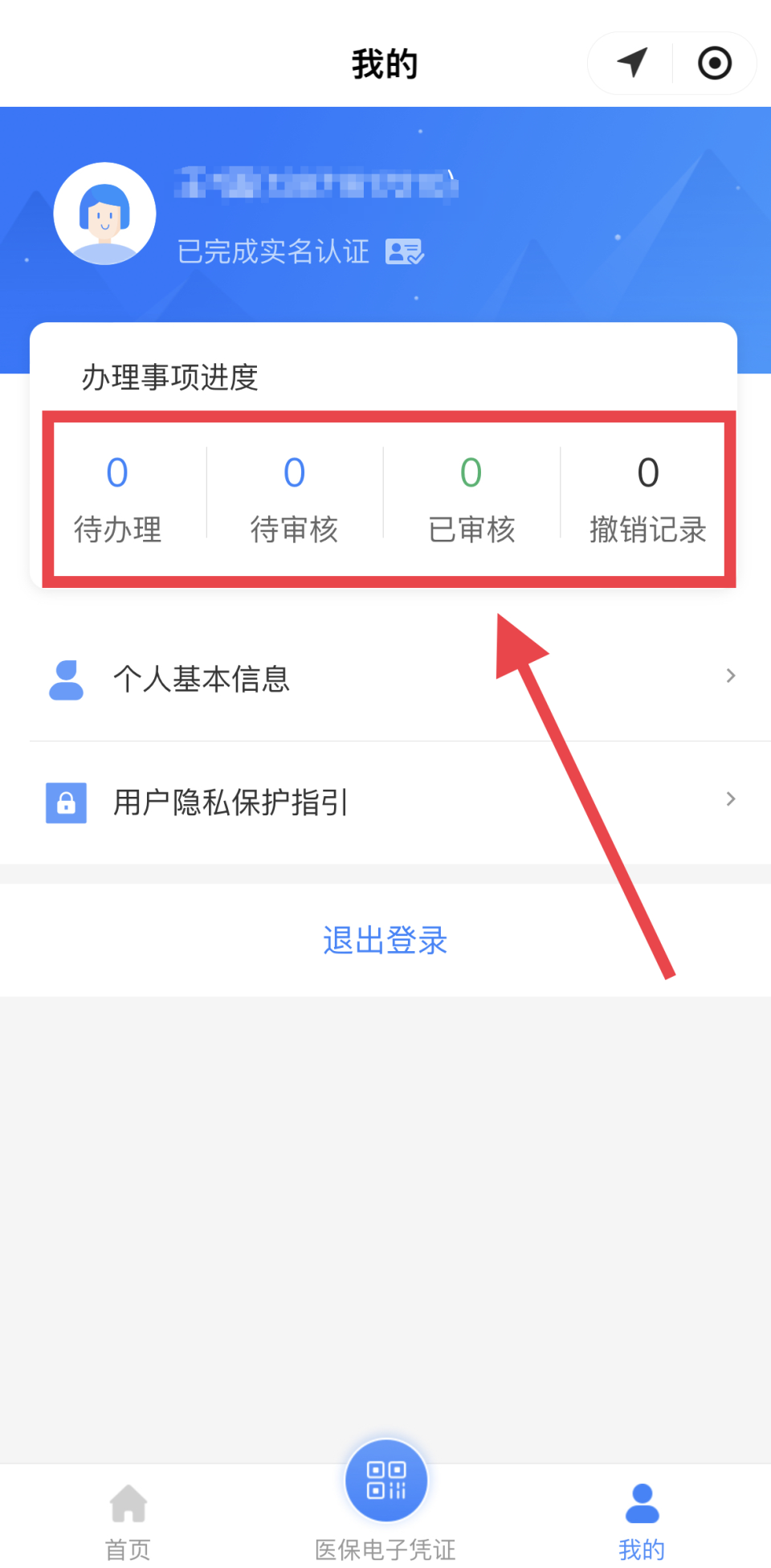Expand 用户隐私保护指引 via its chevron
771x1568 pixels.
[x=729, y=799]
